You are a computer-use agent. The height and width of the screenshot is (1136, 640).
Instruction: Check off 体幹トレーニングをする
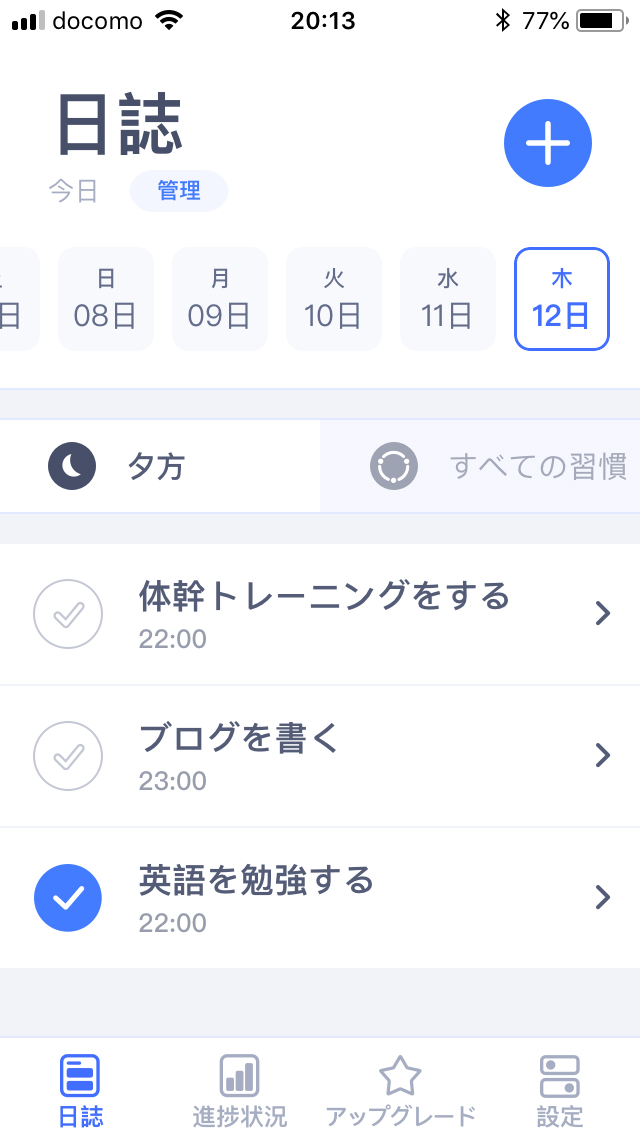pos(68,614)
